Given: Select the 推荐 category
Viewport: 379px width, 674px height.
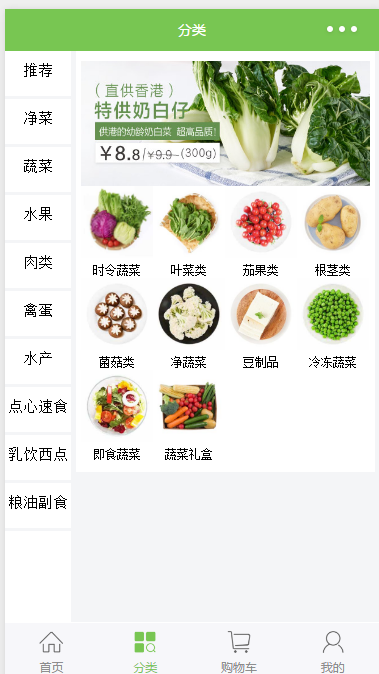Looking at the screenshot, I should [x=38, y=74].
